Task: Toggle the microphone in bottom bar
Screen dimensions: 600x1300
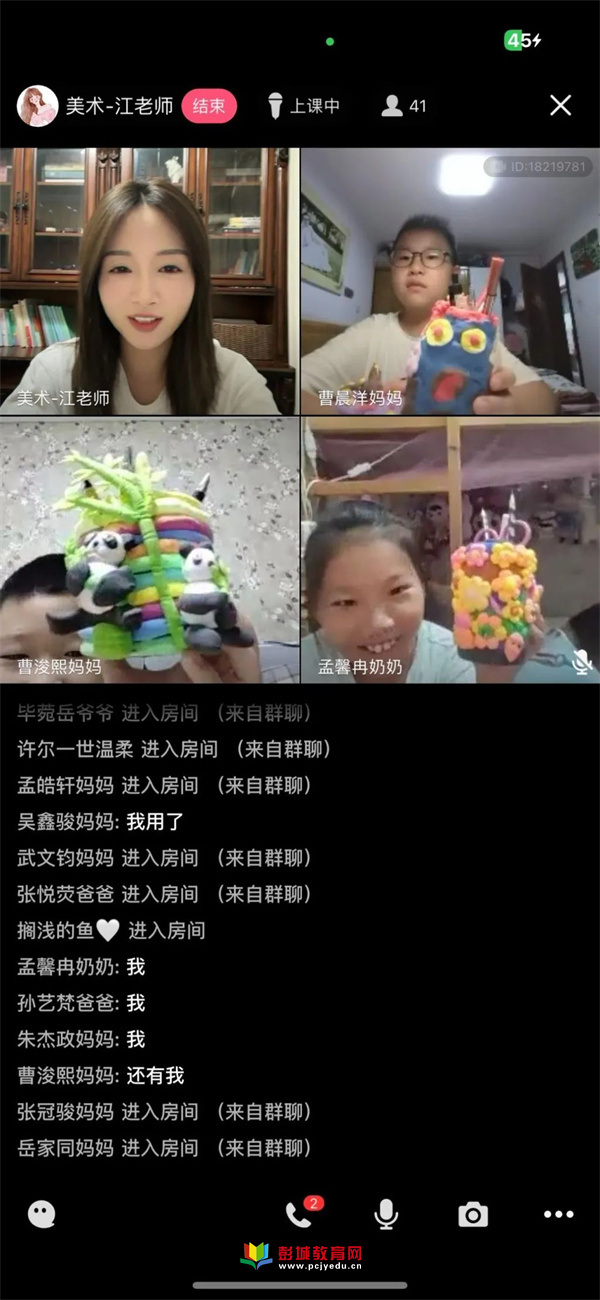Action: [x=386, y=1214]
